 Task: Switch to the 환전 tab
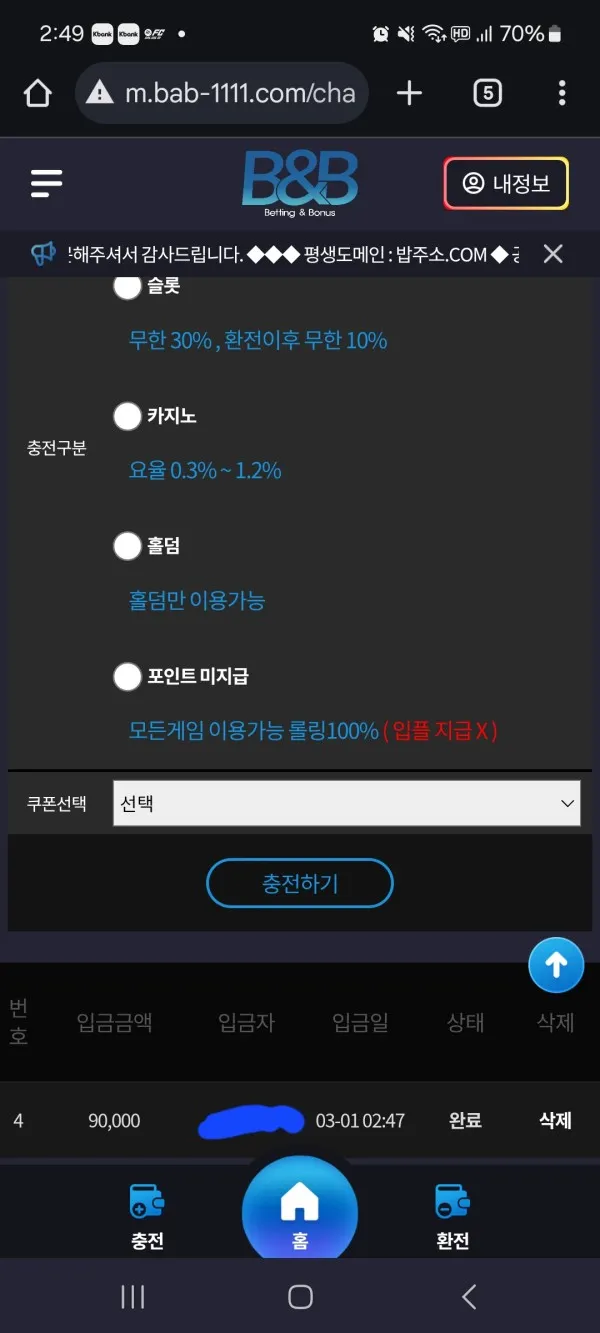point(453,1216)
